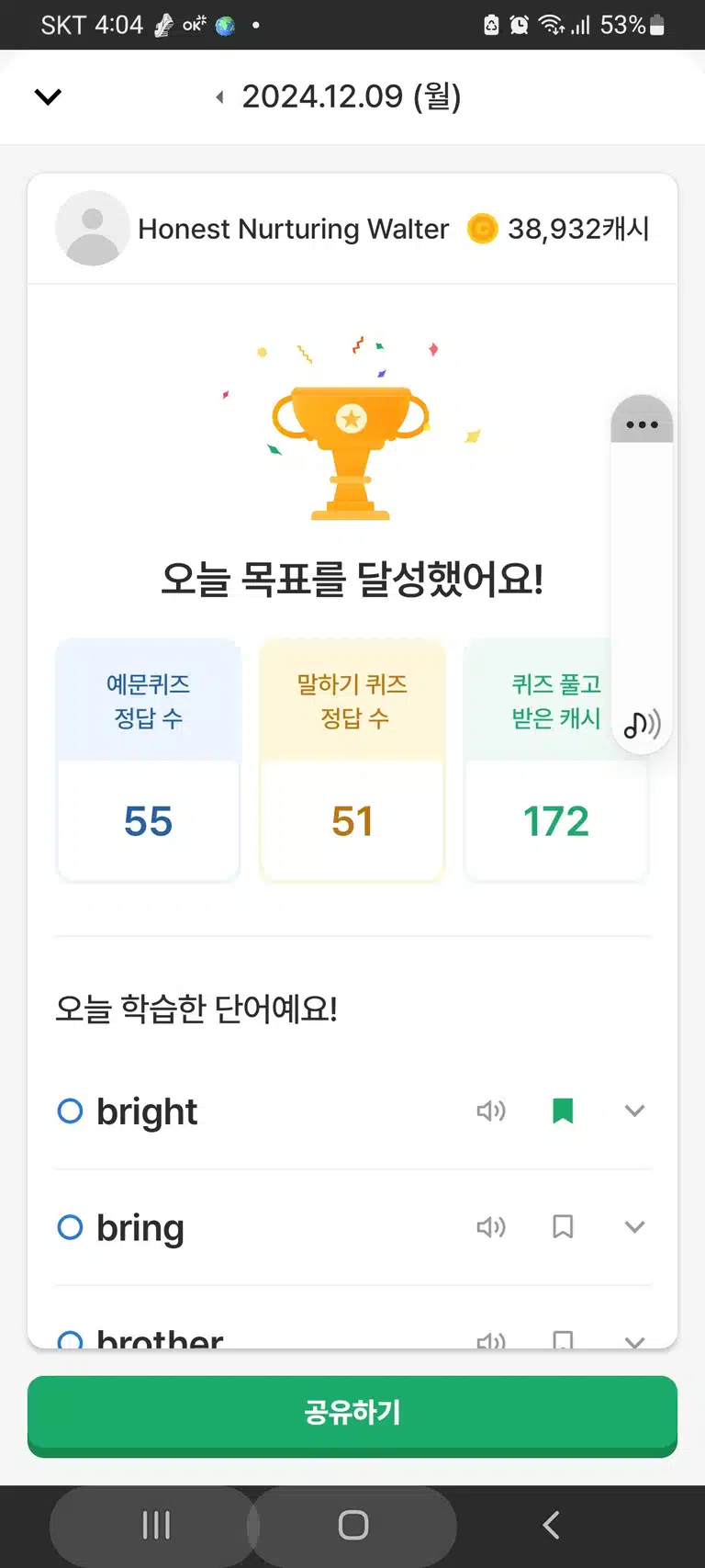Play pronunciation of the word bright
Viewport: 705px width, 1568px height.
(x=491, y=1111)
